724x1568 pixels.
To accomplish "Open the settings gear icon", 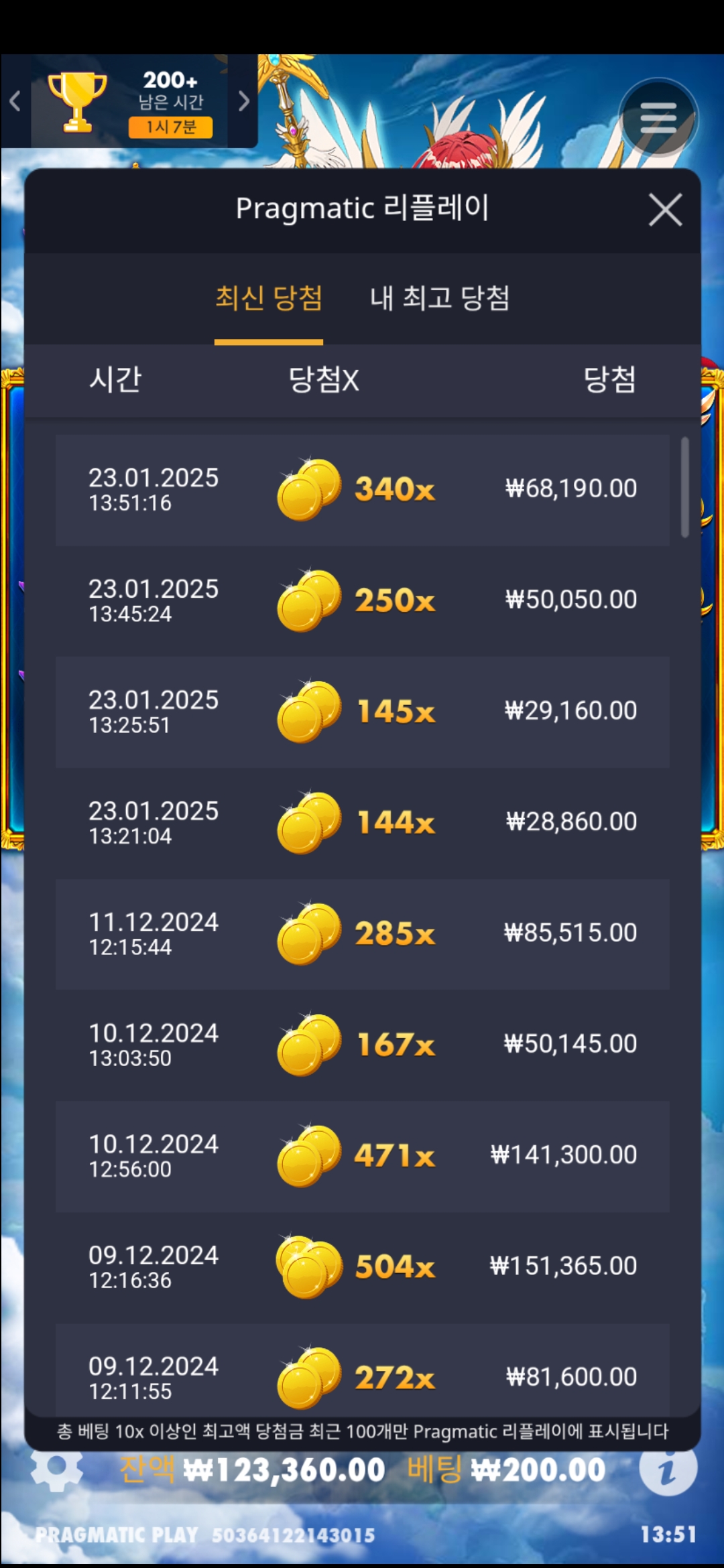I will point(56,1468).
